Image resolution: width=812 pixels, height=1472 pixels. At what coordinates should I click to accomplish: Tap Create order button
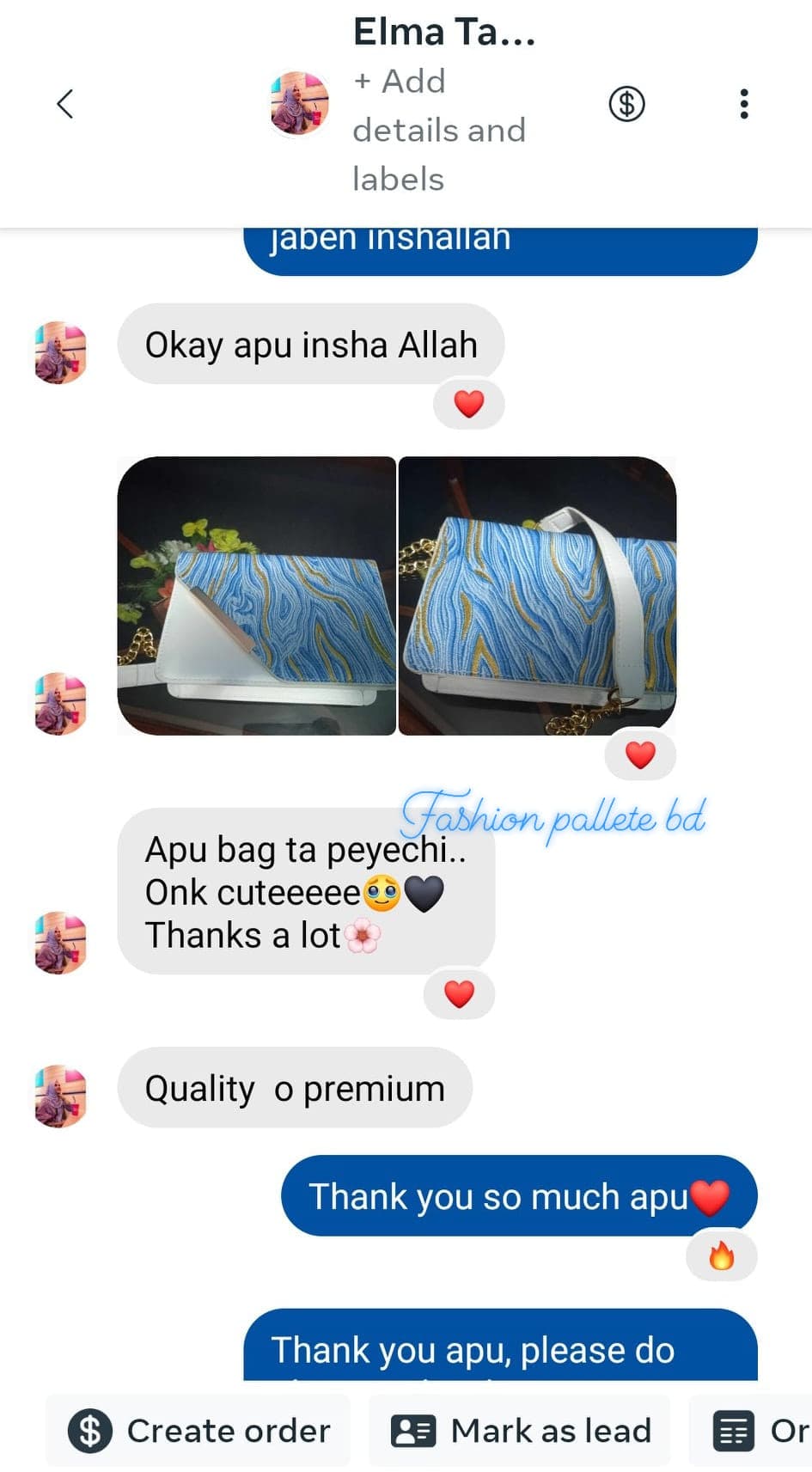pos(199,1431)
